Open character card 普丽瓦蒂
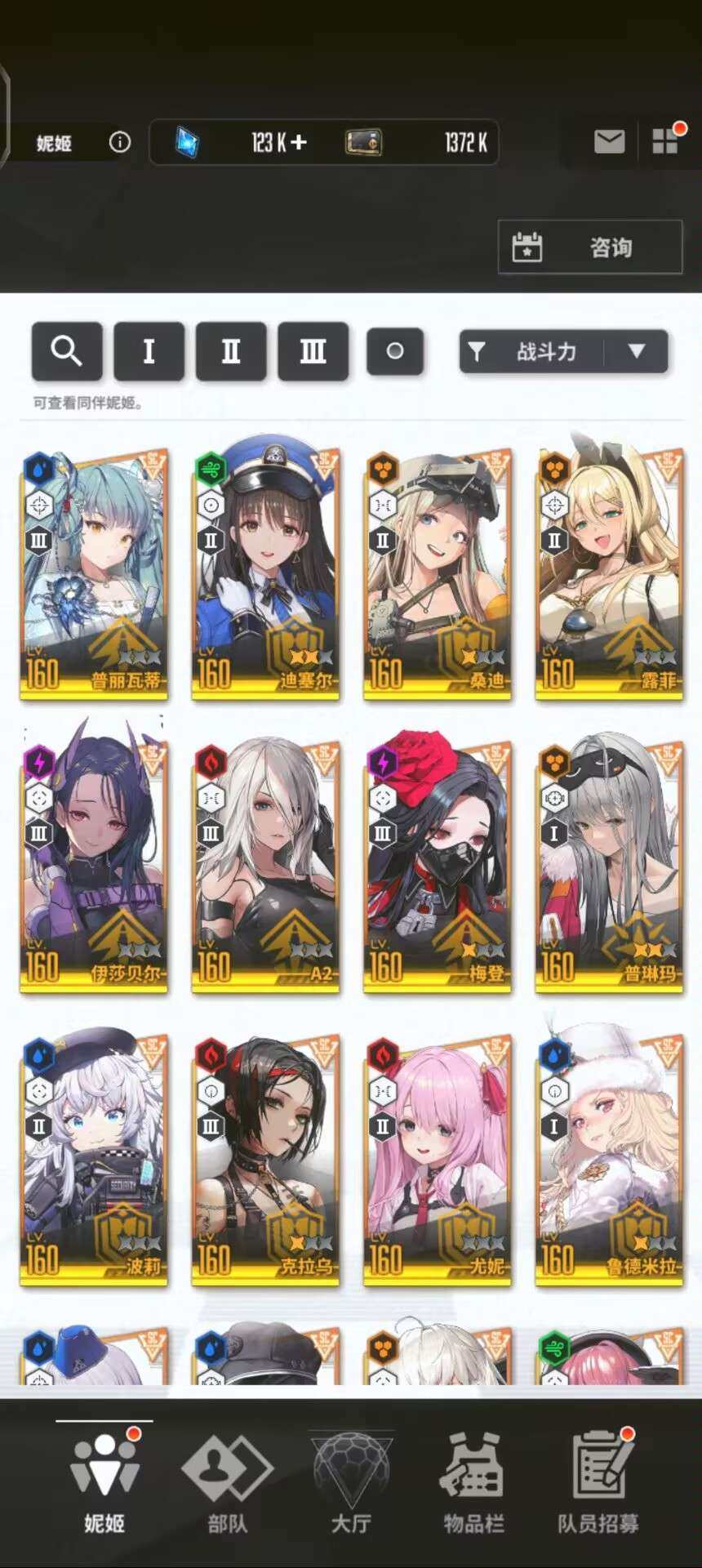This screenshot has height=1568, width=702. 94,572
